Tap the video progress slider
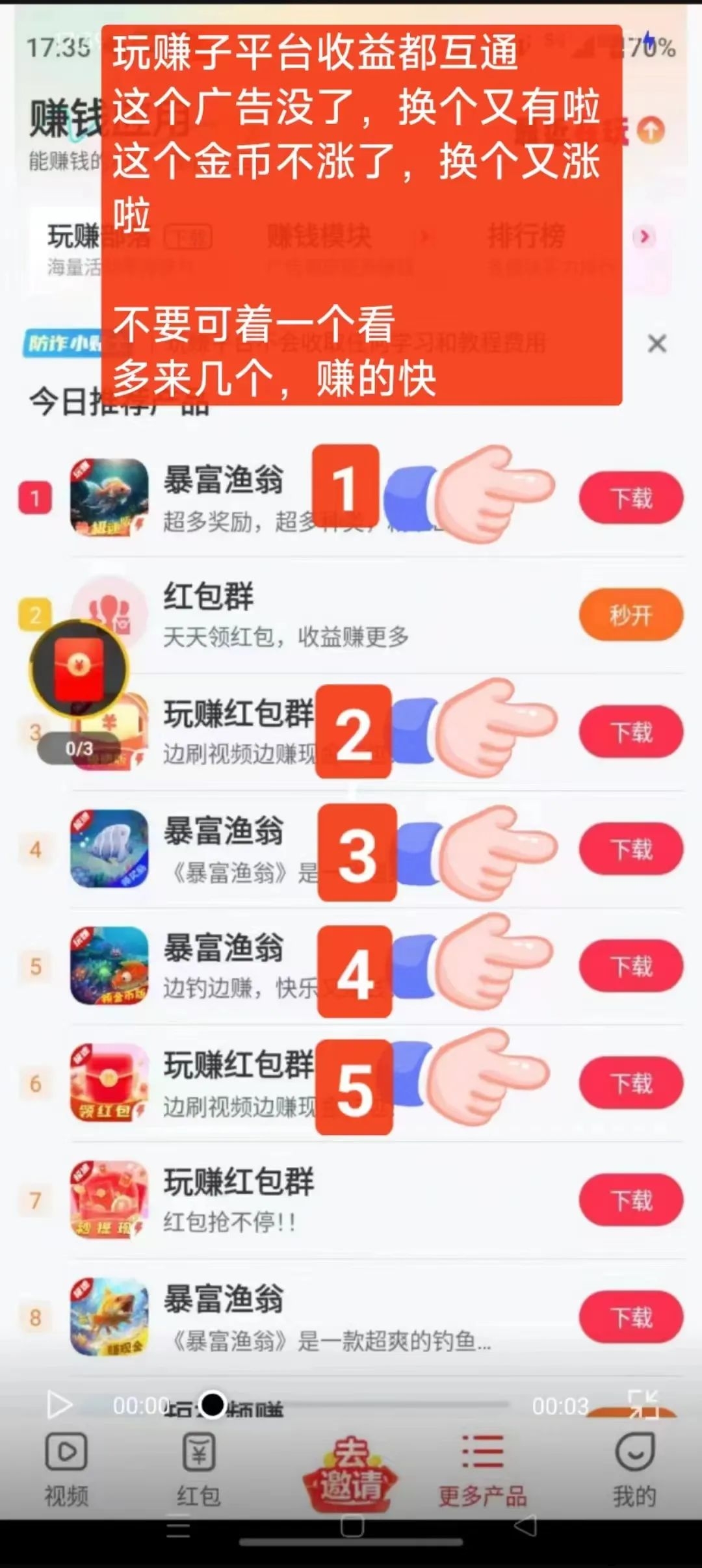The width and height of the screenshot is (702, 1568). pyautogui.click(x=213, y=1405)
